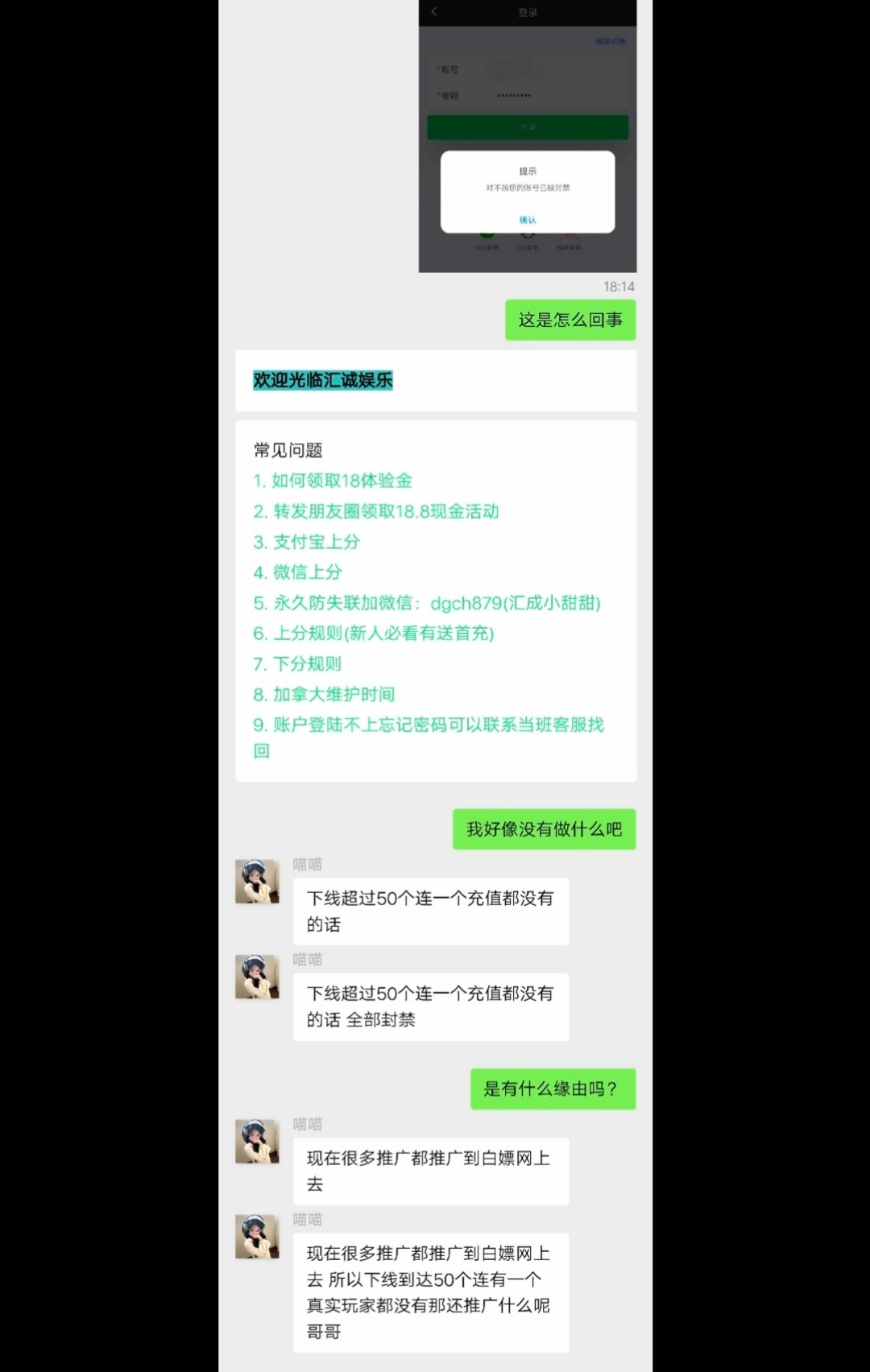Viewport: 870px width, 1372px height.
Task: Open 账户登陆不上忘记密码 help link
Action: (x=429, y=725)
